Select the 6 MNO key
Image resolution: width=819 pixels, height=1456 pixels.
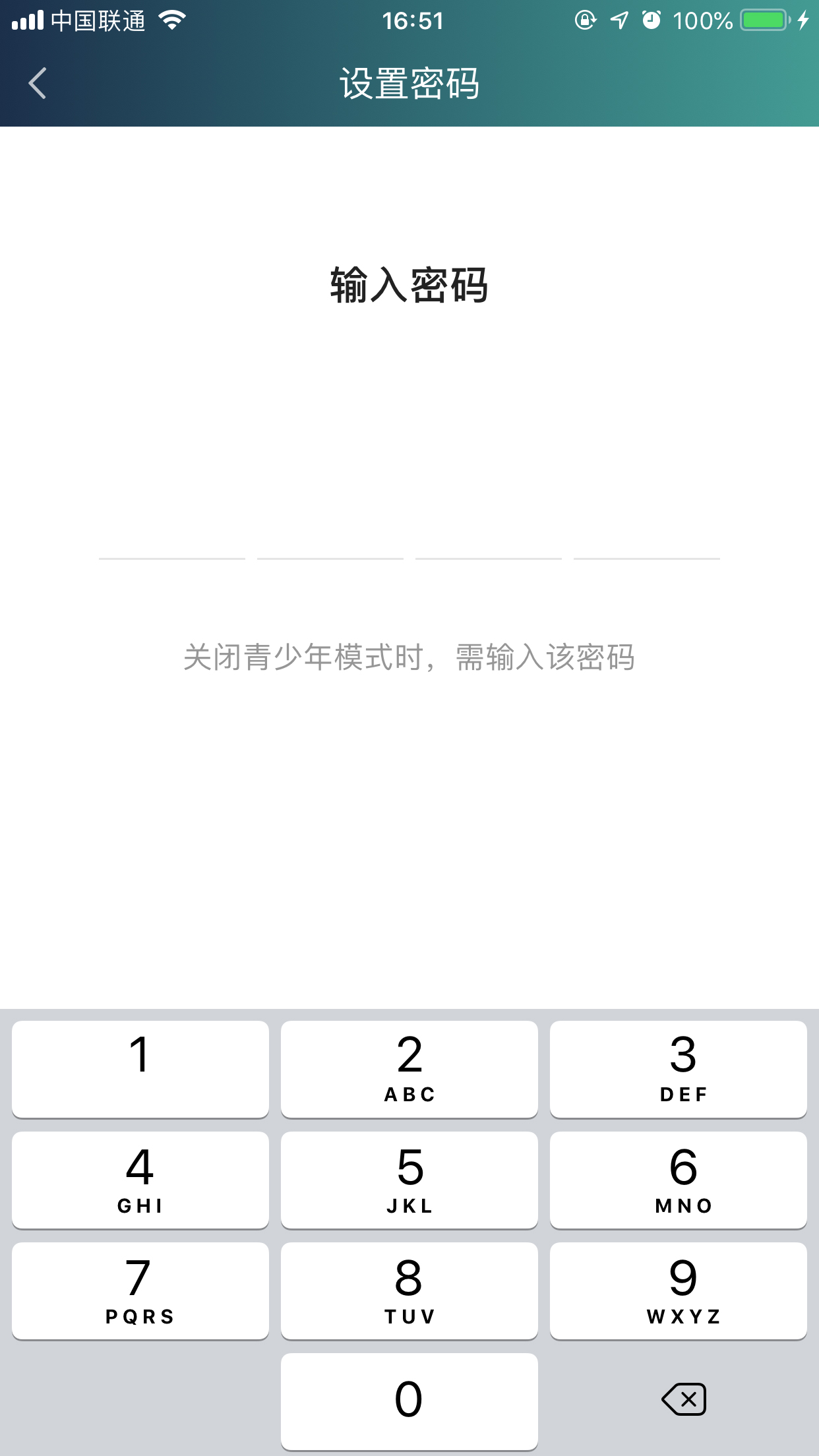678,1180
